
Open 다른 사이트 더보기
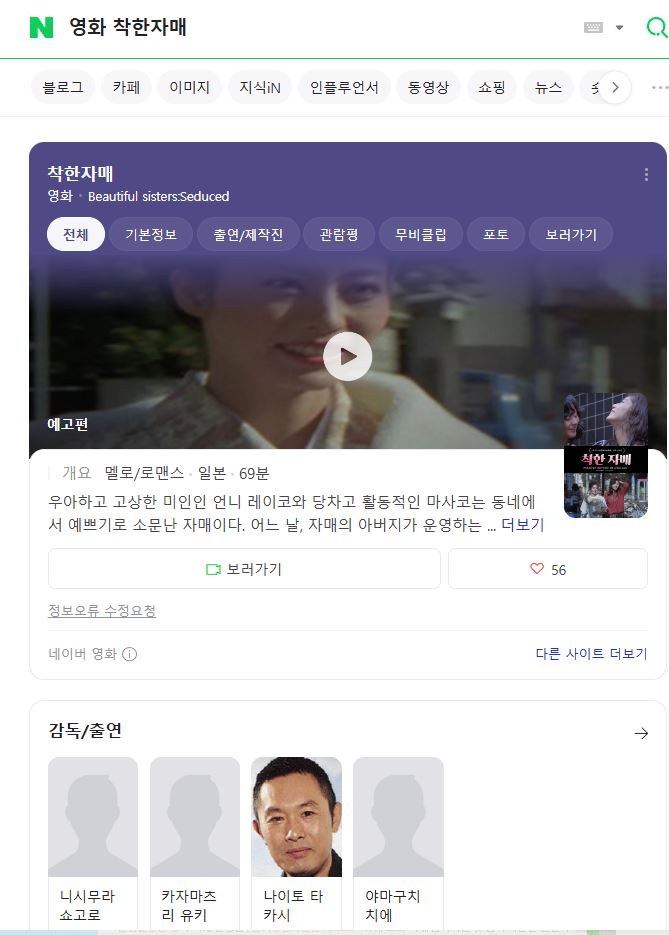[x=591, y=654]
